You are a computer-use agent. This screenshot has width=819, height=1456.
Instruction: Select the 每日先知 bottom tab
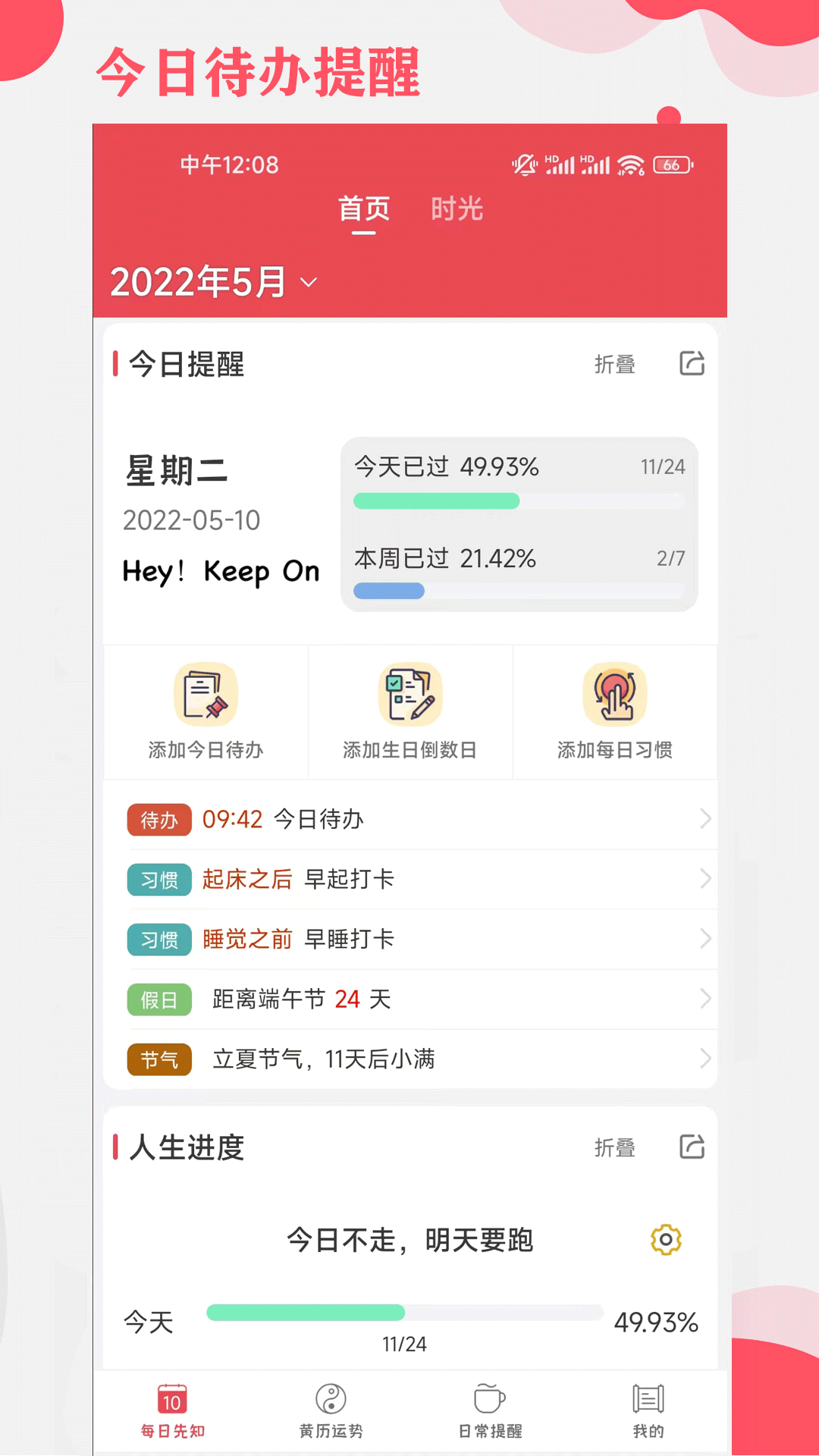(x=173, y=1410)
